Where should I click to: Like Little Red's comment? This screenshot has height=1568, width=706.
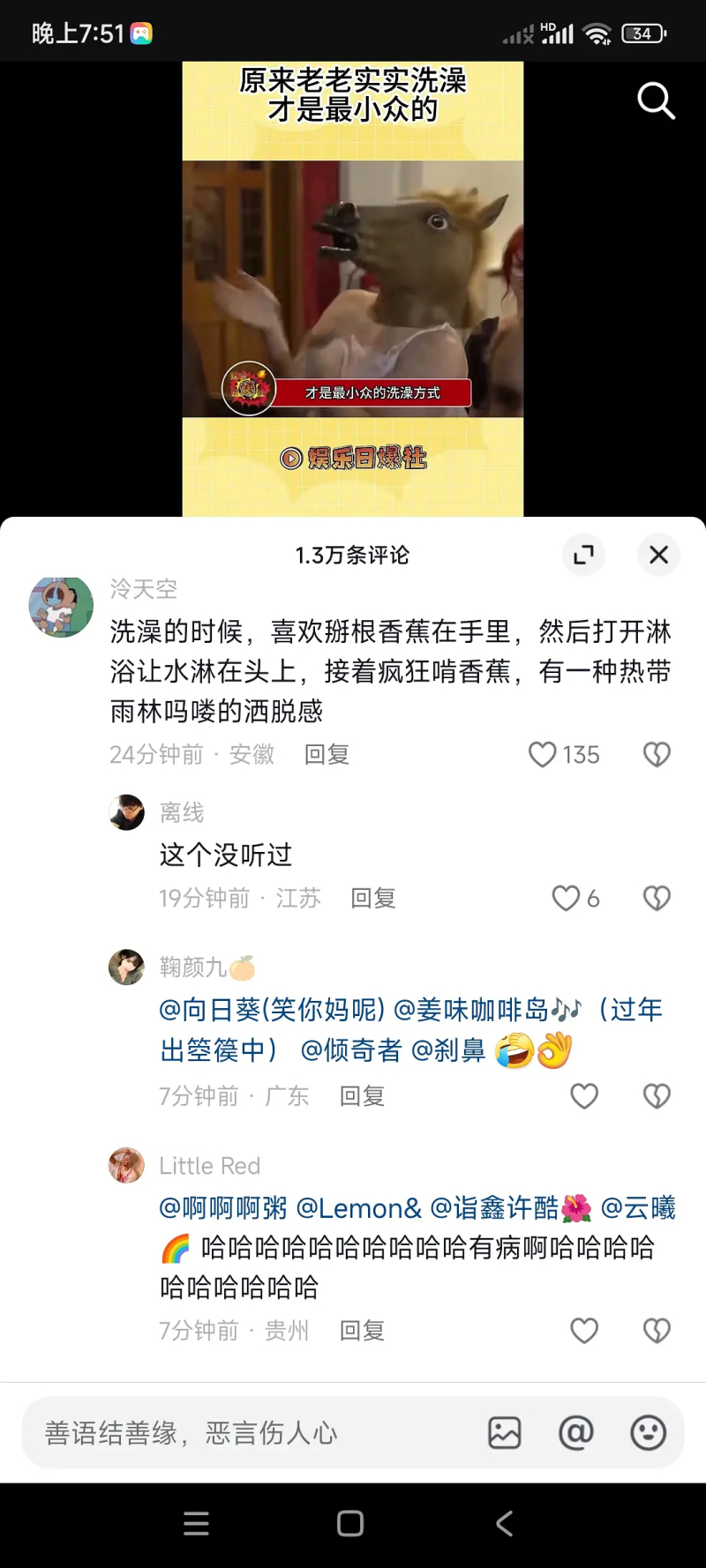(x=584, y=1331)
